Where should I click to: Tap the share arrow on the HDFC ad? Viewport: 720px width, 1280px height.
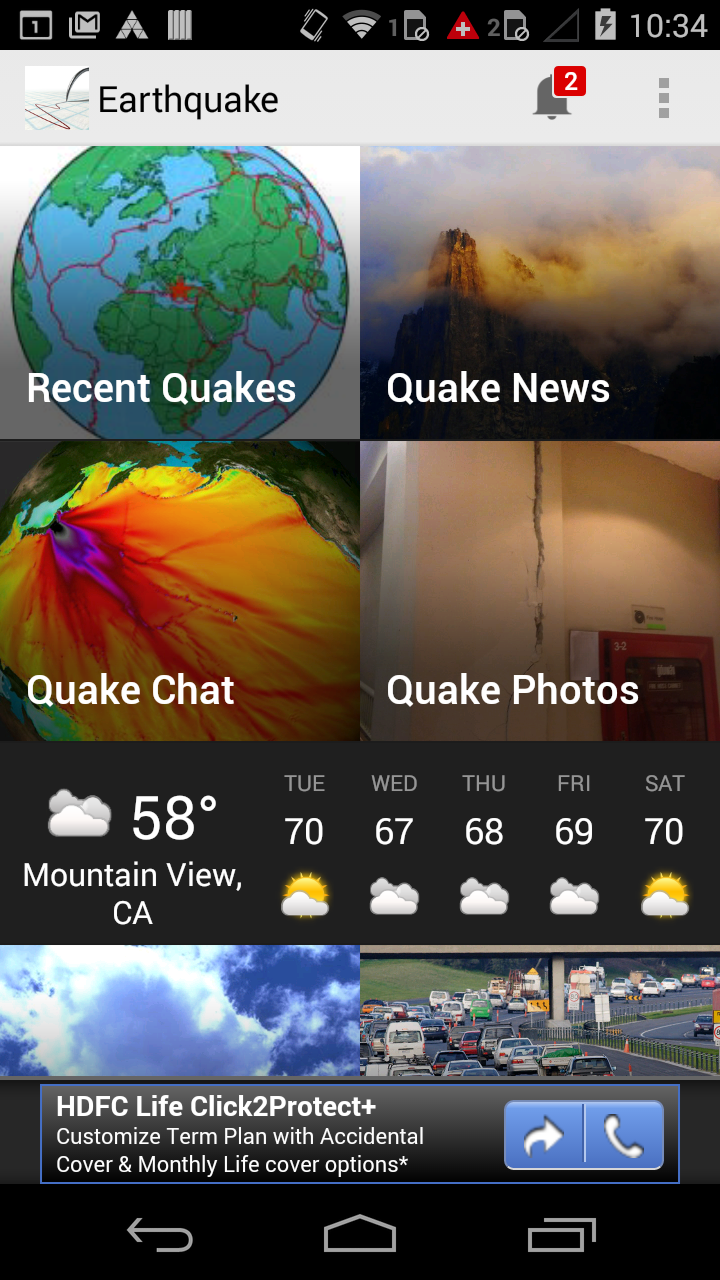pos(544,1133)
